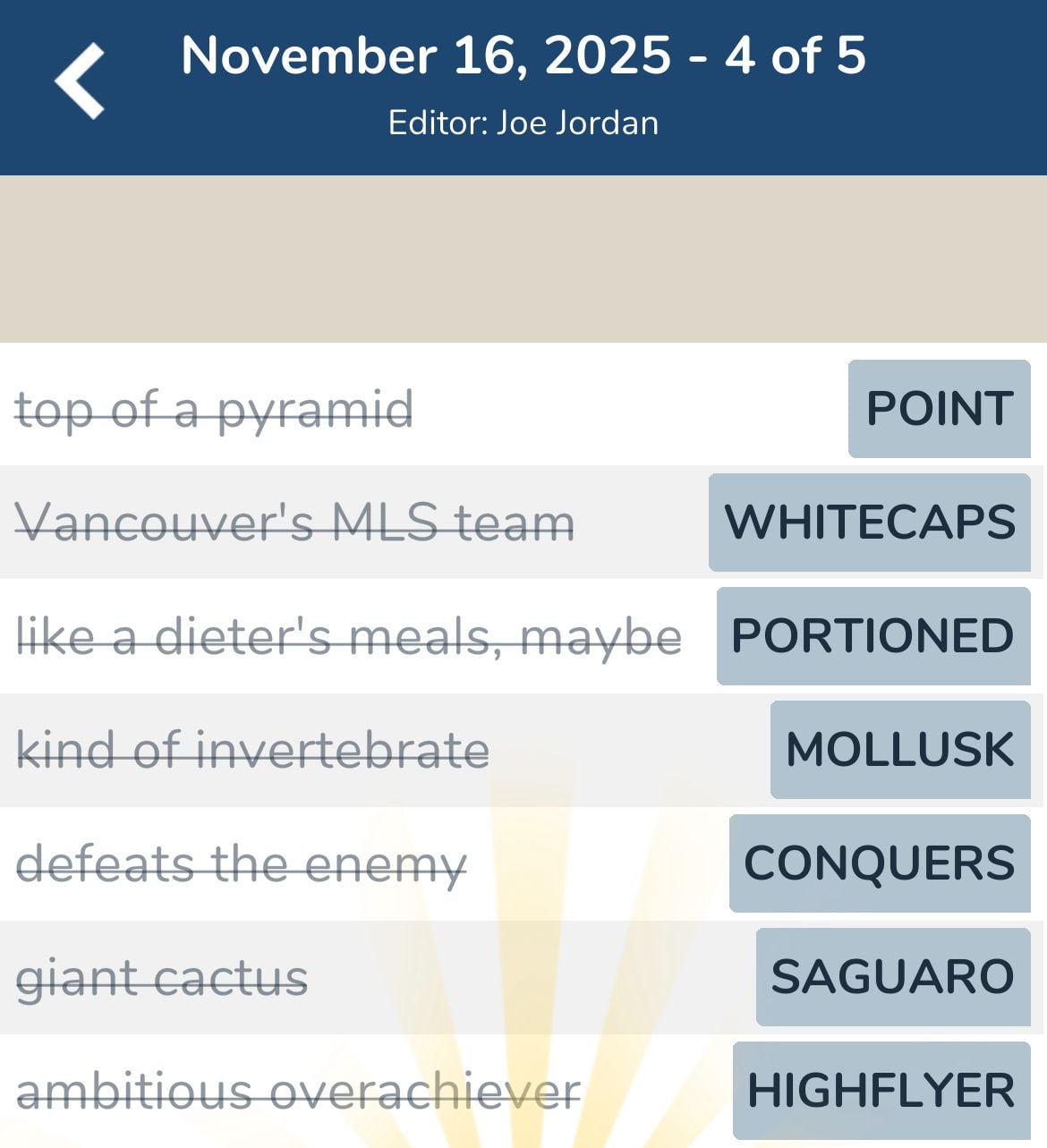Select the clue 'Vancouver's MLS team'

(295, 523)
